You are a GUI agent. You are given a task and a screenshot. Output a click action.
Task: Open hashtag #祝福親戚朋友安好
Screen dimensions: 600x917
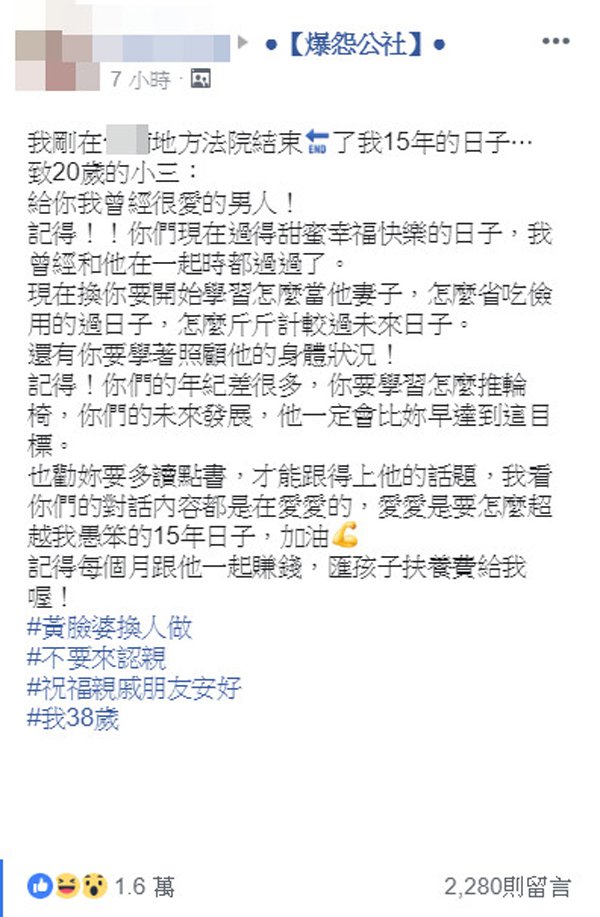(x=135, y=688)
